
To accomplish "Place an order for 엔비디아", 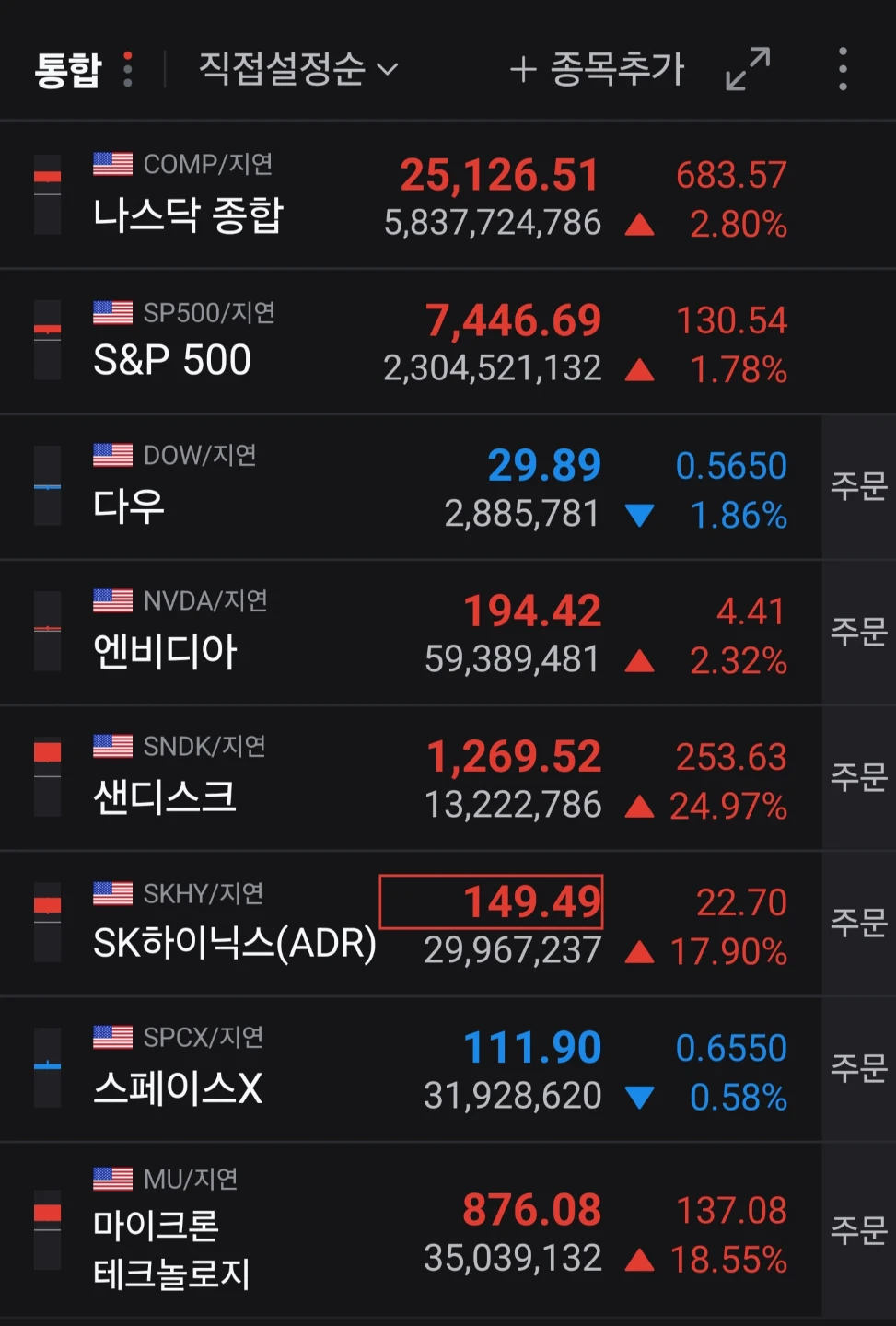I will click(x=859, y=633).
